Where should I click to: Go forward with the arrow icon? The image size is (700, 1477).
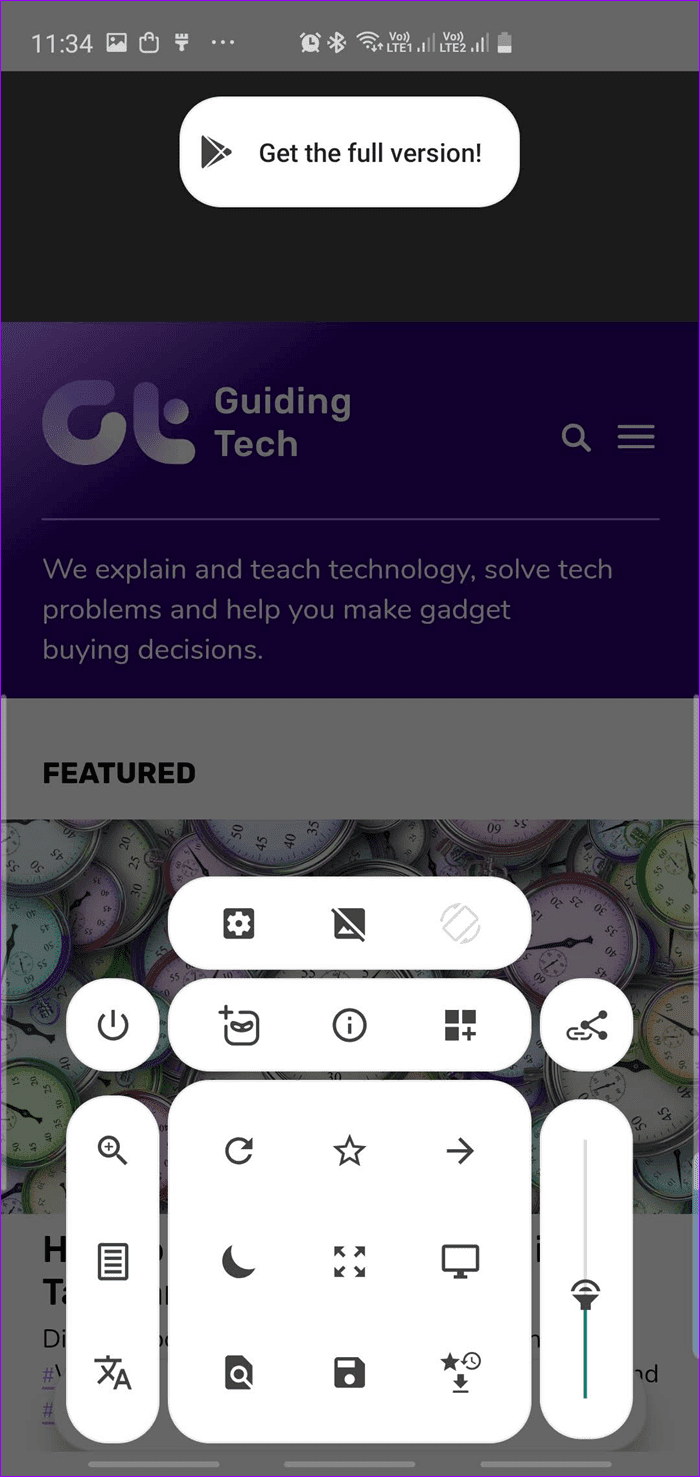(x=460, y=1151)
